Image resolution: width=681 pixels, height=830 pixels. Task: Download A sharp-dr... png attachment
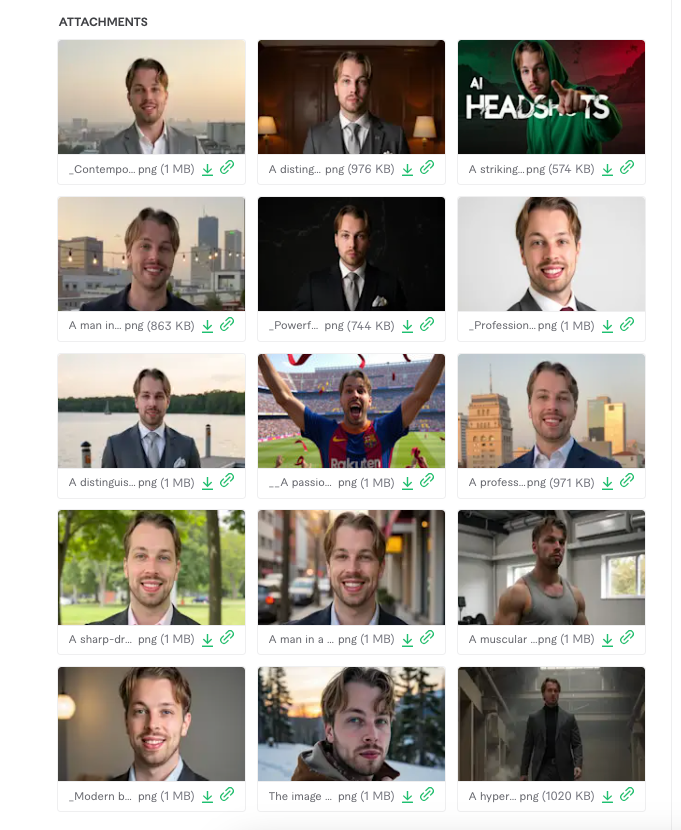(x=207, y=639)
